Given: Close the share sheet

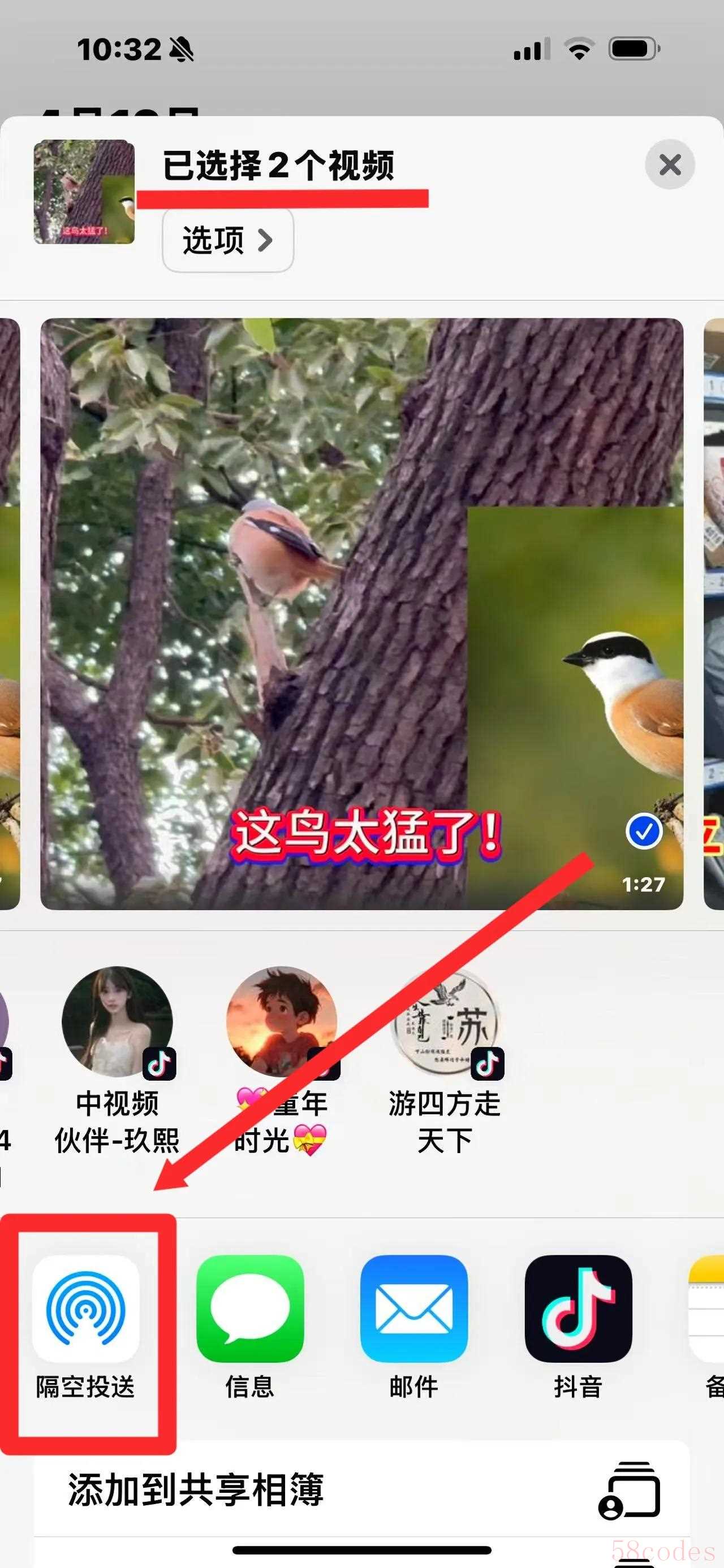Looking at the screenshot, I should pyautogui.click(x=669, y=164).
